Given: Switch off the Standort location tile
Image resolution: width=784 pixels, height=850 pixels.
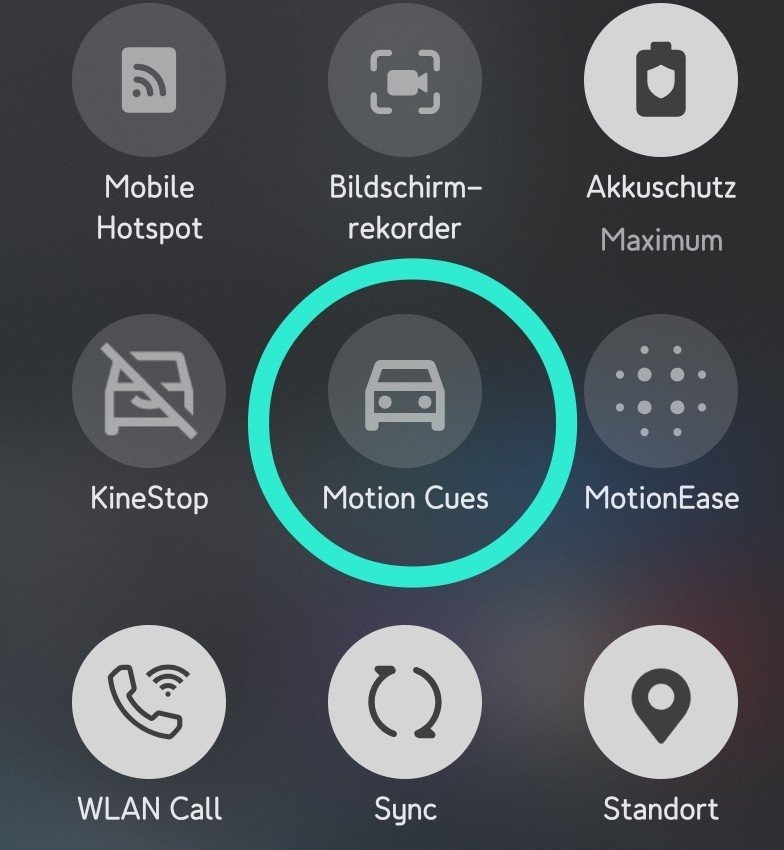Looking at the screenshot, I should (x=661, y=702).
